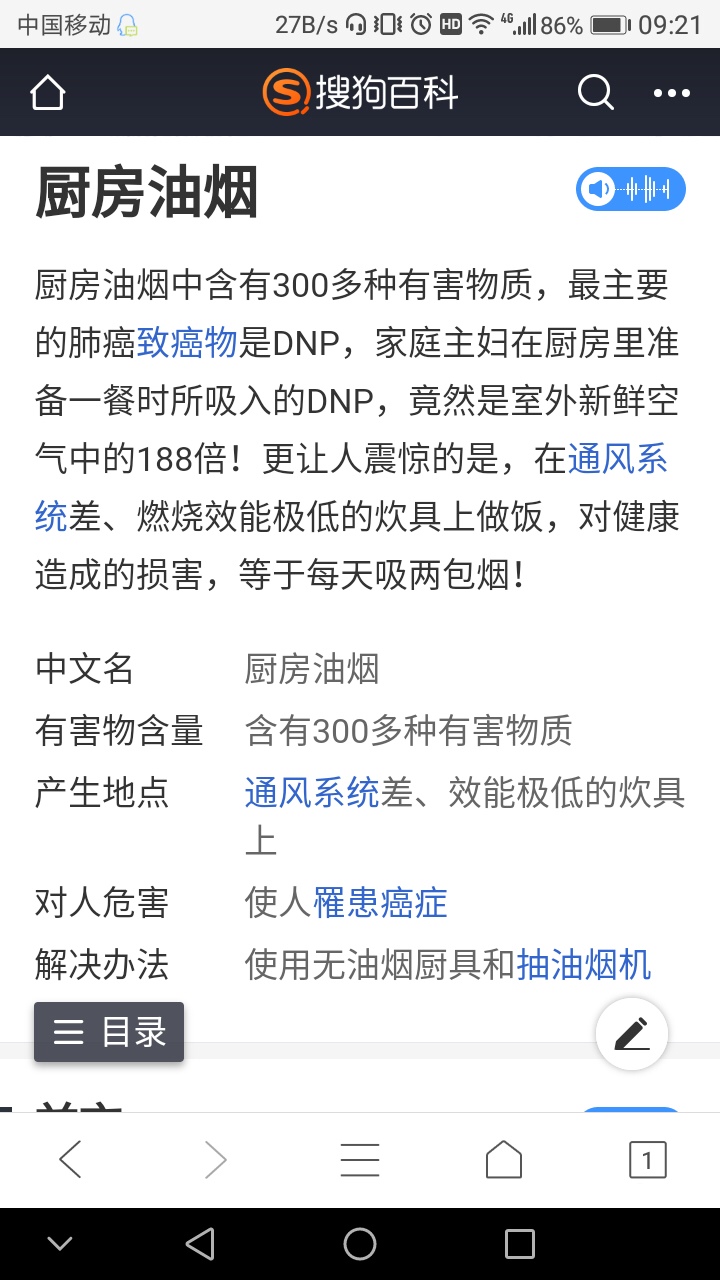Open the 罹患癌症 link
The image size is (720, 1280).
(x=381, y=903)
